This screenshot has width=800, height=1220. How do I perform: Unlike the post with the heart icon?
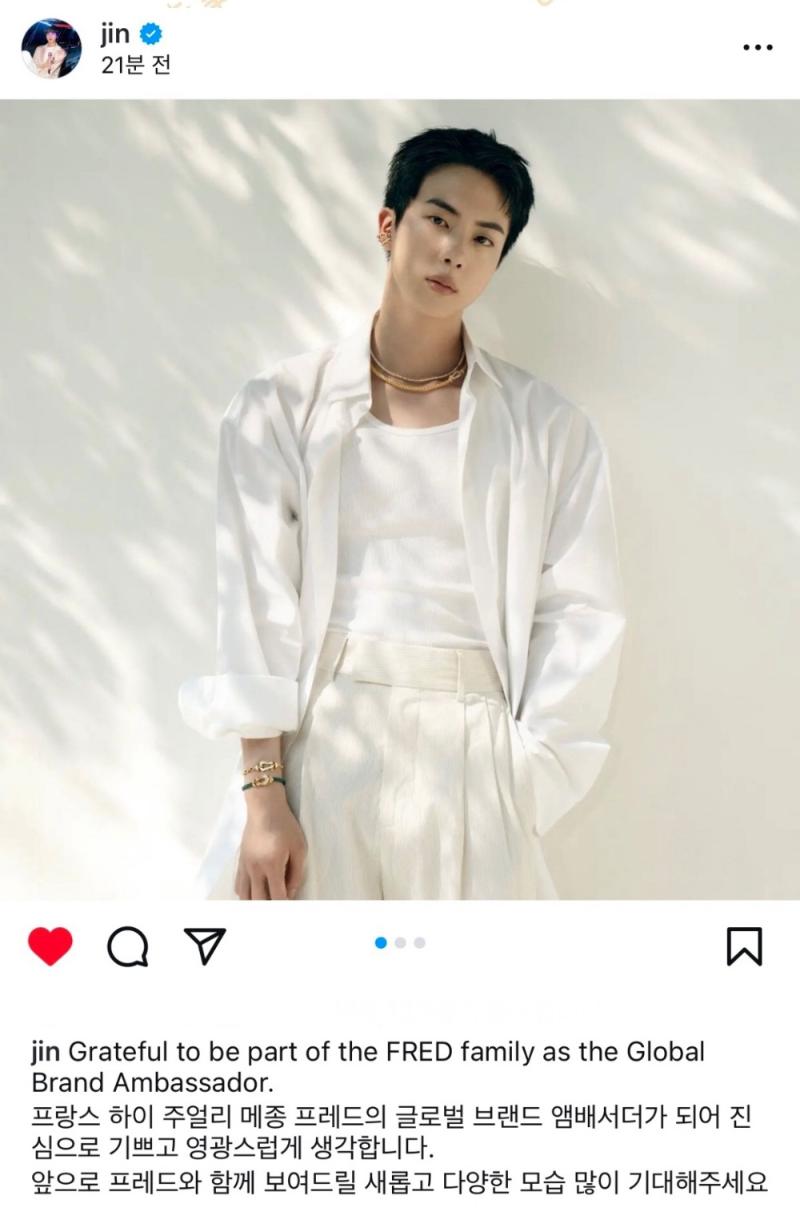point(50,946)
